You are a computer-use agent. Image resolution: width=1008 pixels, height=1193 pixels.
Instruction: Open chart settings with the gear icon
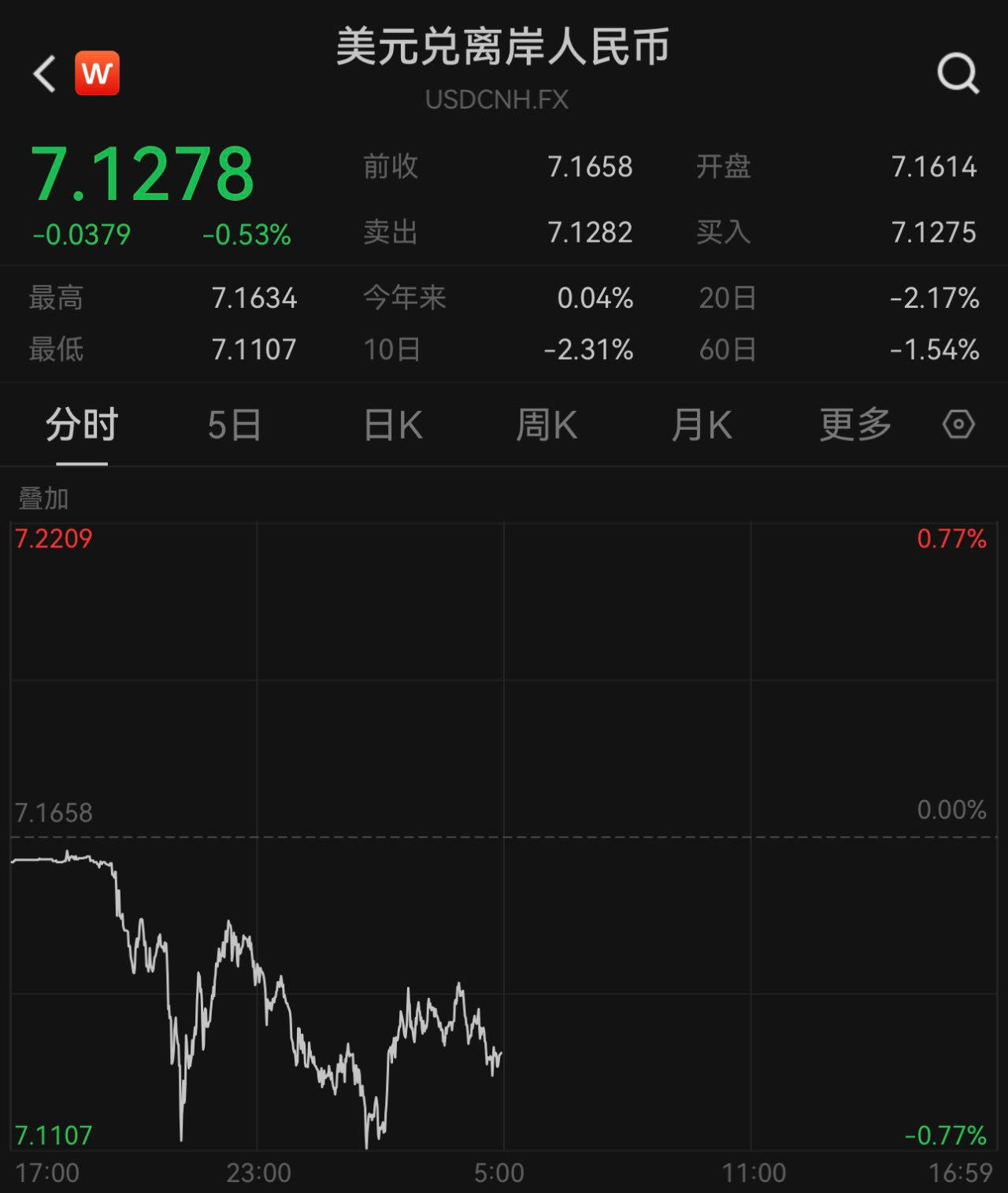pos(959,424)
